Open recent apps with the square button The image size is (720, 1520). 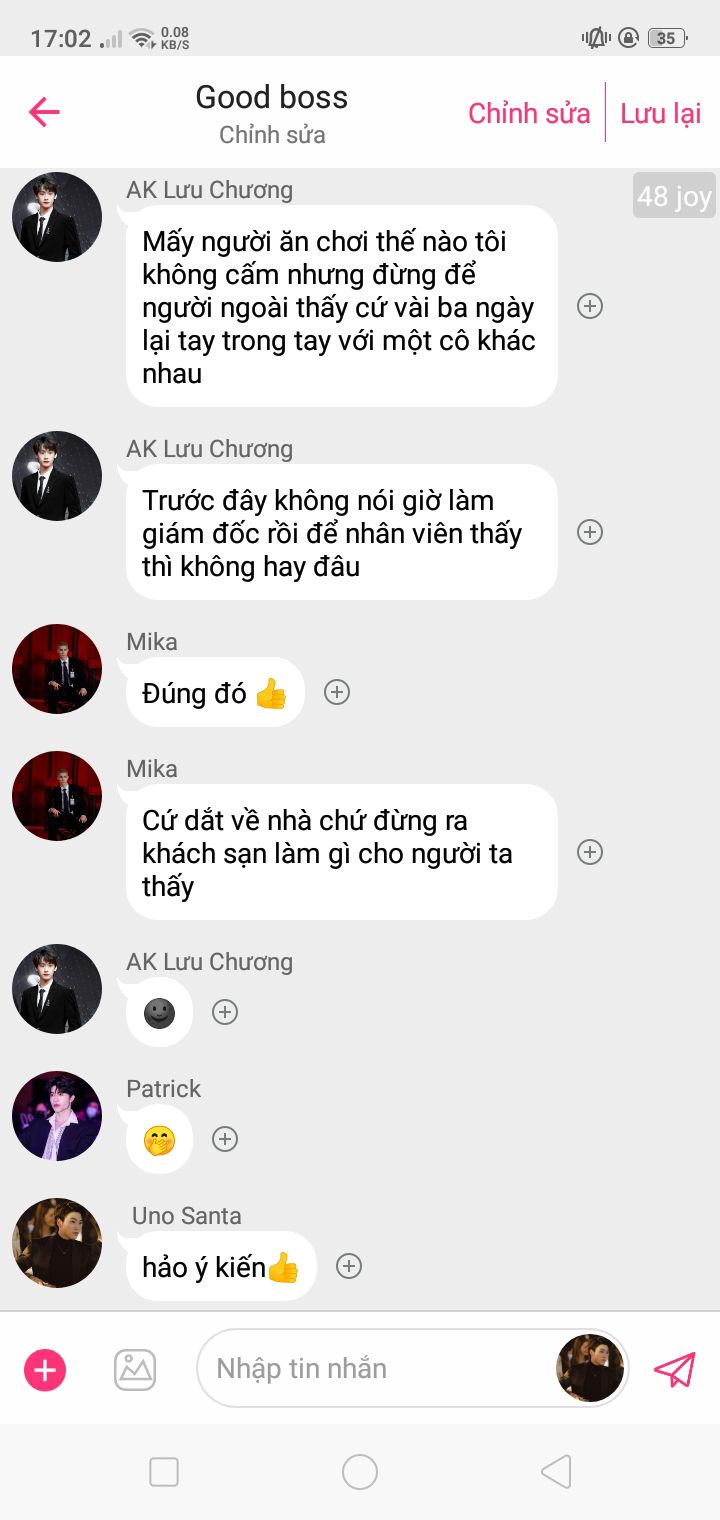tap(164, 1472)
